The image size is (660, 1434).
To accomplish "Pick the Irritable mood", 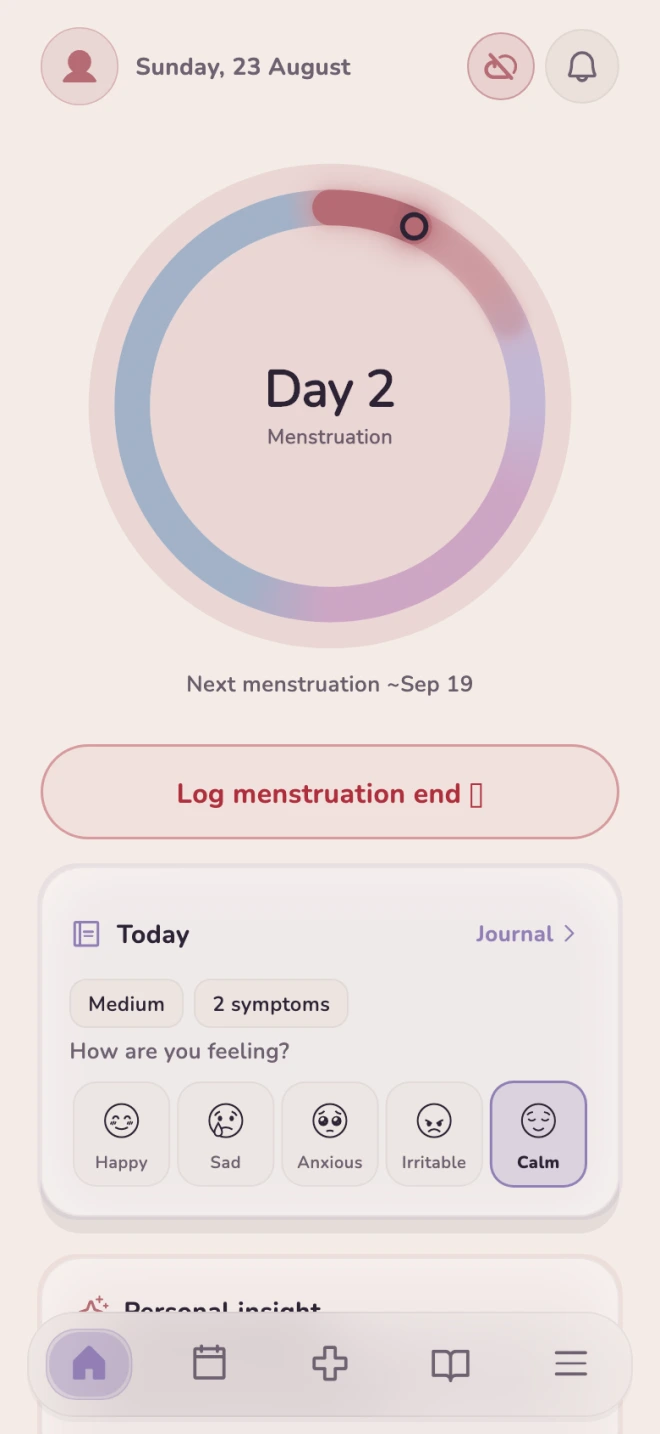I will 433,1134.
